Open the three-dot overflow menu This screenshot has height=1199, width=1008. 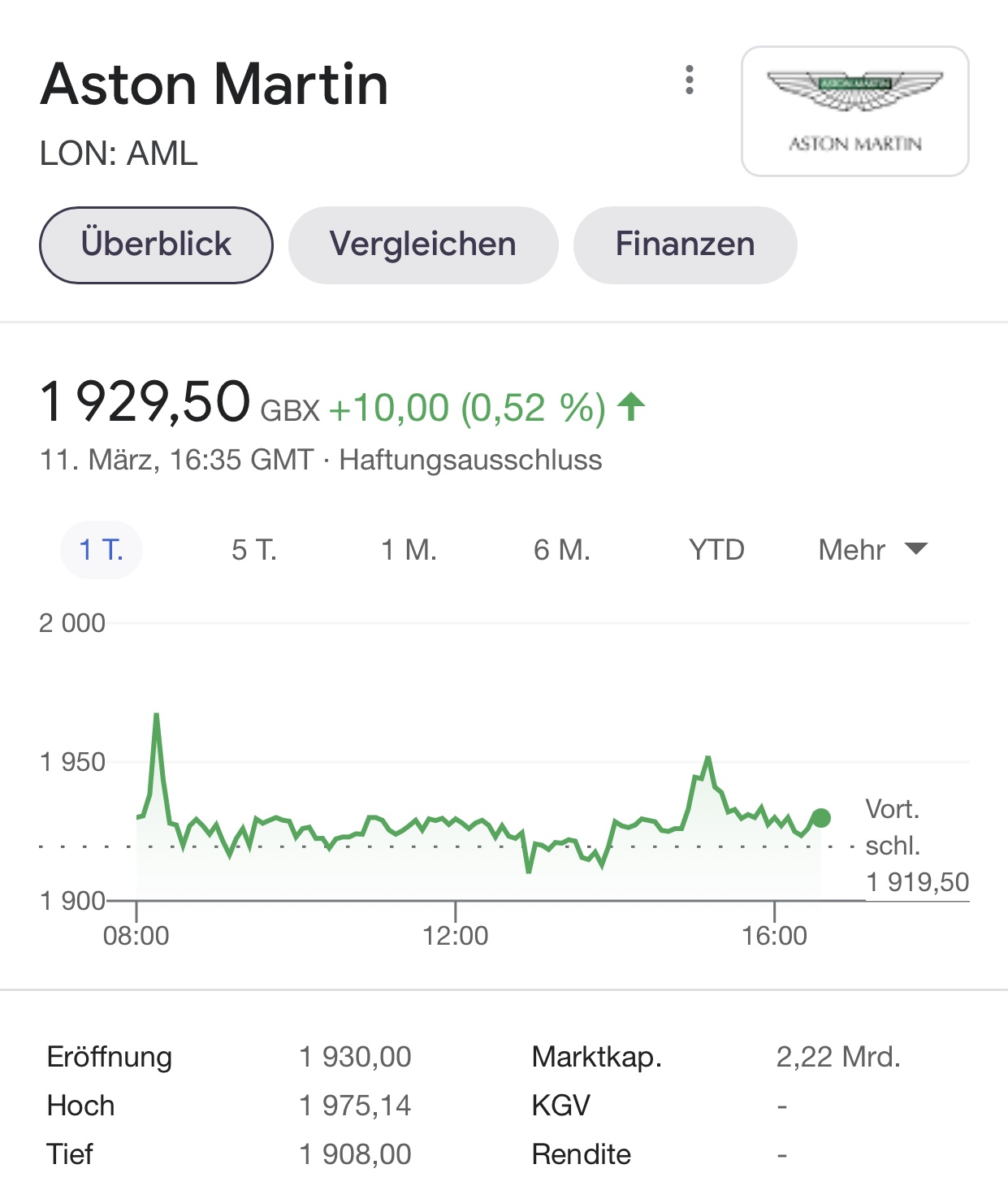pyautogui.click(x=690, y=80)
